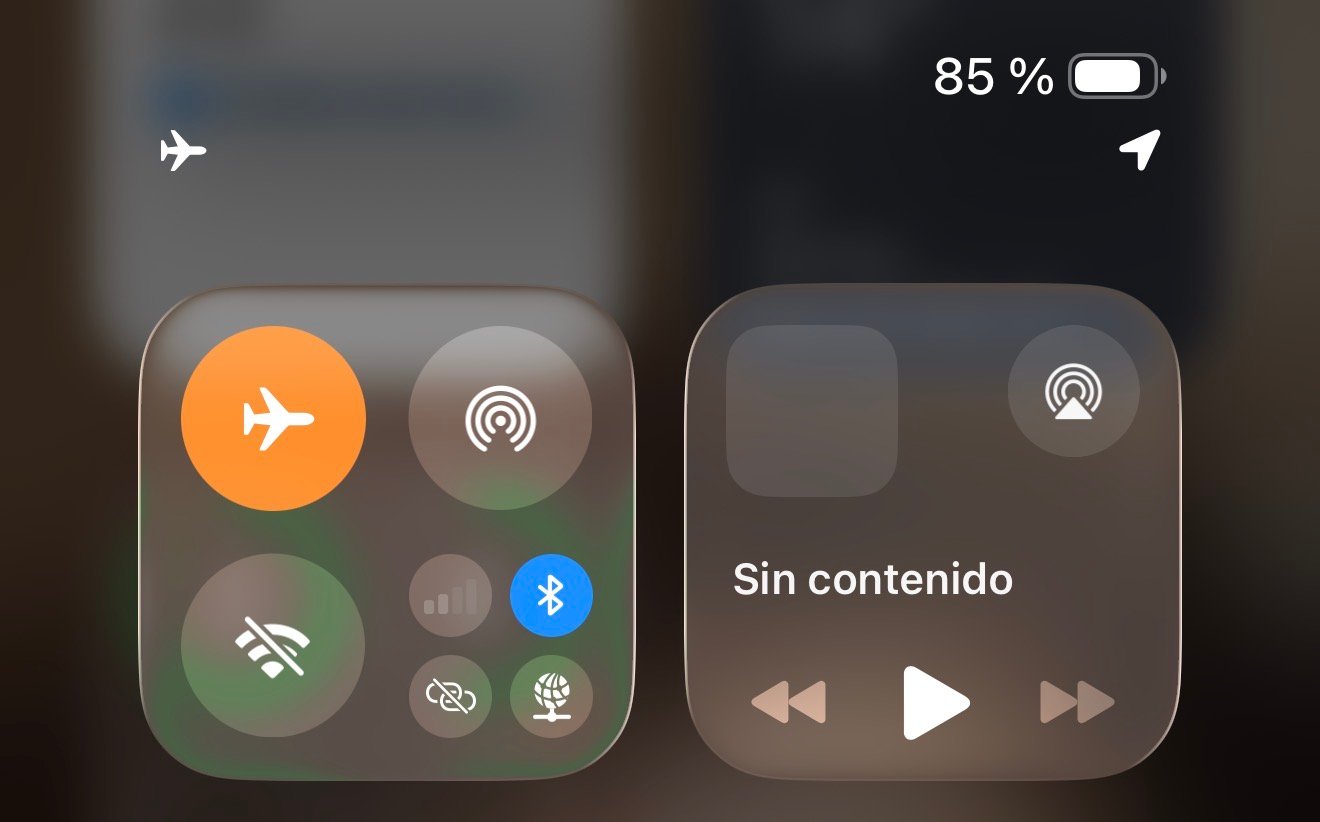This screenshot has width=1320, height=822.
Task: Enable Wi-Fi
Action: (x=273, y=645)
